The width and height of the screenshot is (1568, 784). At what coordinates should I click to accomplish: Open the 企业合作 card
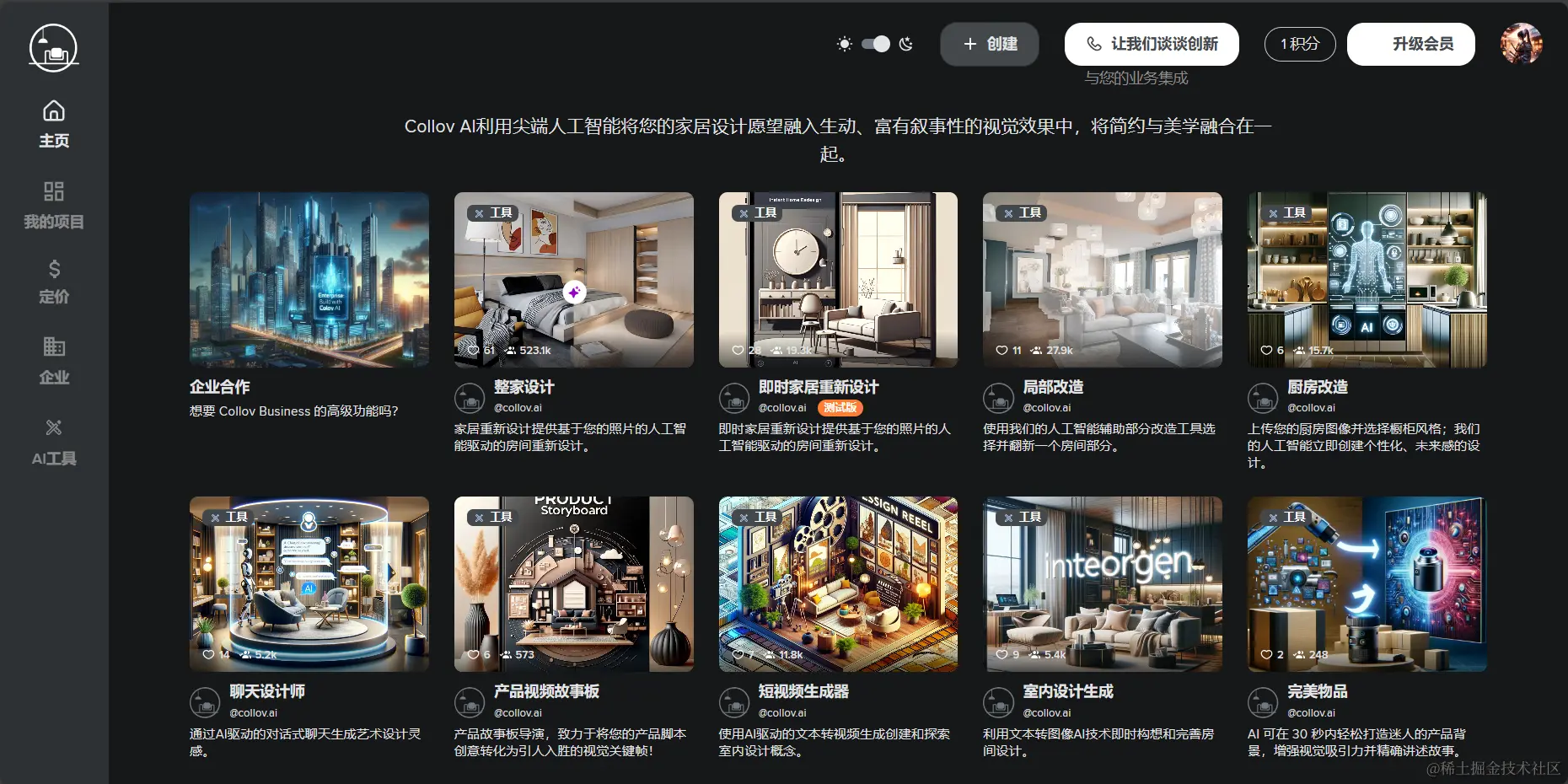(309, 280)
